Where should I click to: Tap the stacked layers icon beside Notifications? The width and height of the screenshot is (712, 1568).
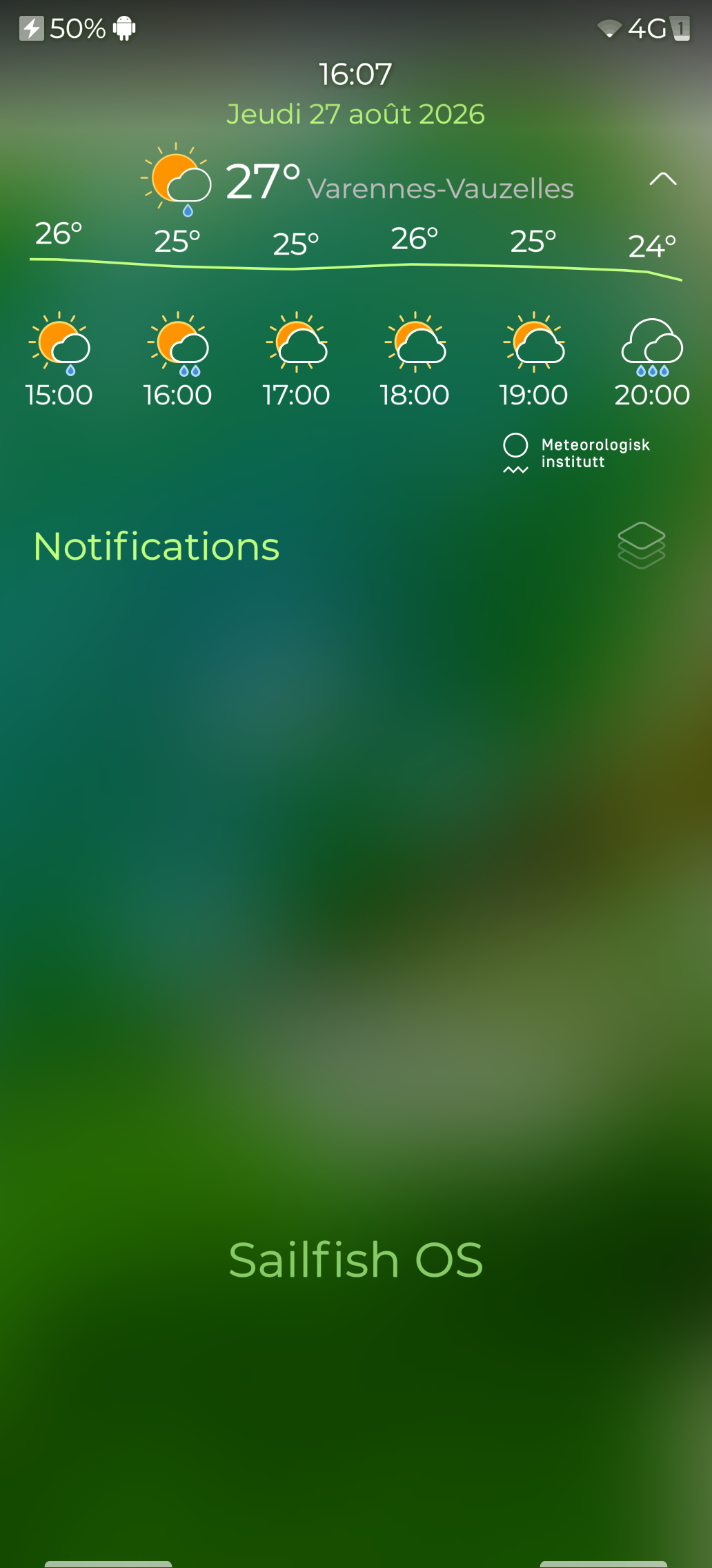642,545
